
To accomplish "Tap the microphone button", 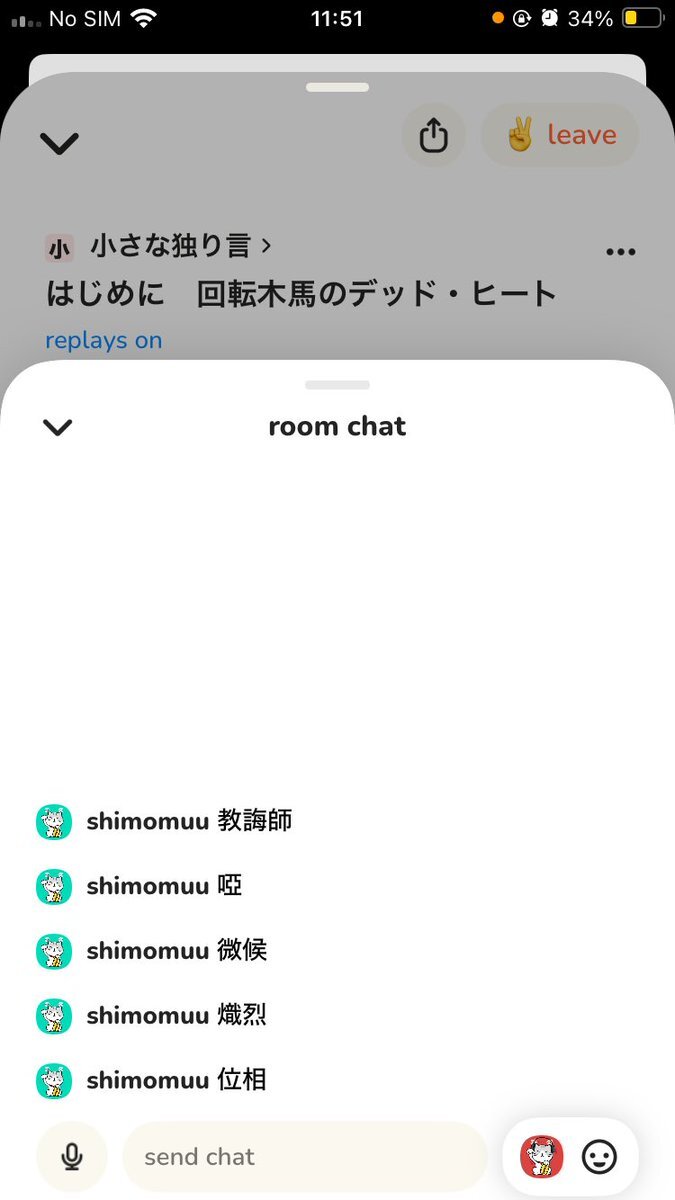I will [x=71, y=1157].
